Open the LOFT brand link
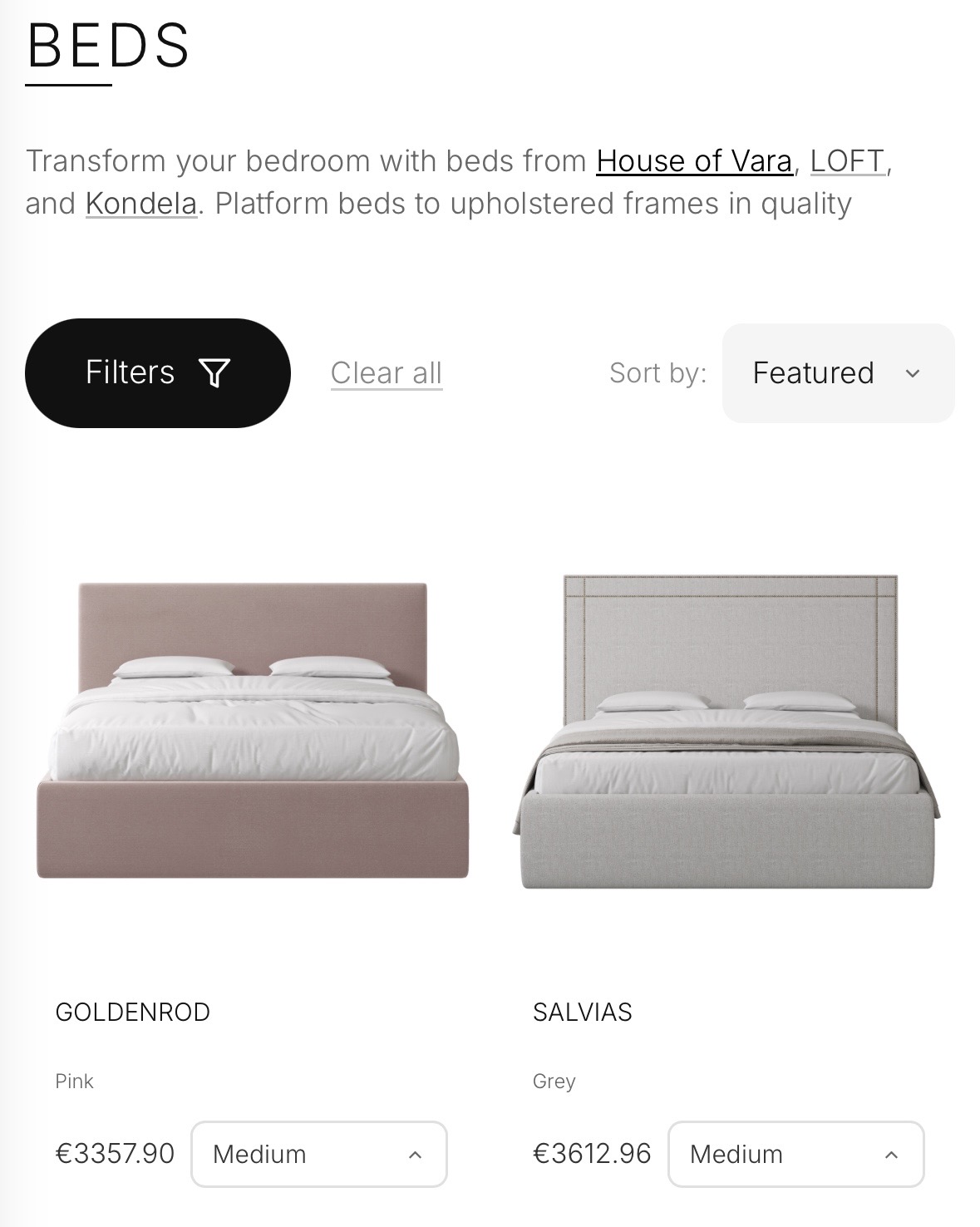 pyautogui.click(x=847, y=161)
